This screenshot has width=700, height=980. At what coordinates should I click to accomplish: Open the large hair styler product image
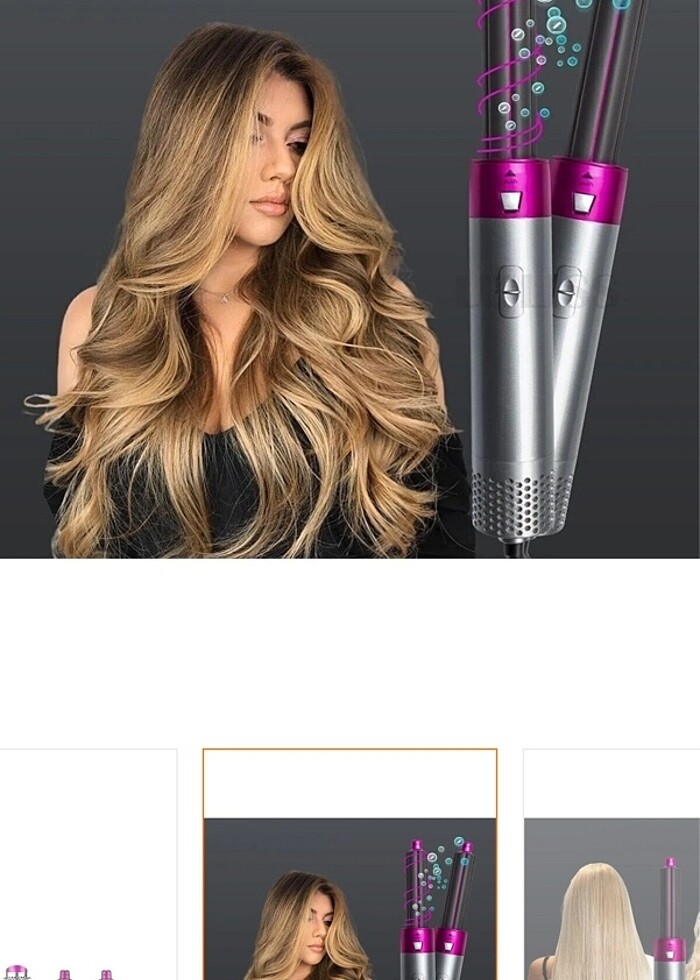pyautogui.click(x=350, y=278)
